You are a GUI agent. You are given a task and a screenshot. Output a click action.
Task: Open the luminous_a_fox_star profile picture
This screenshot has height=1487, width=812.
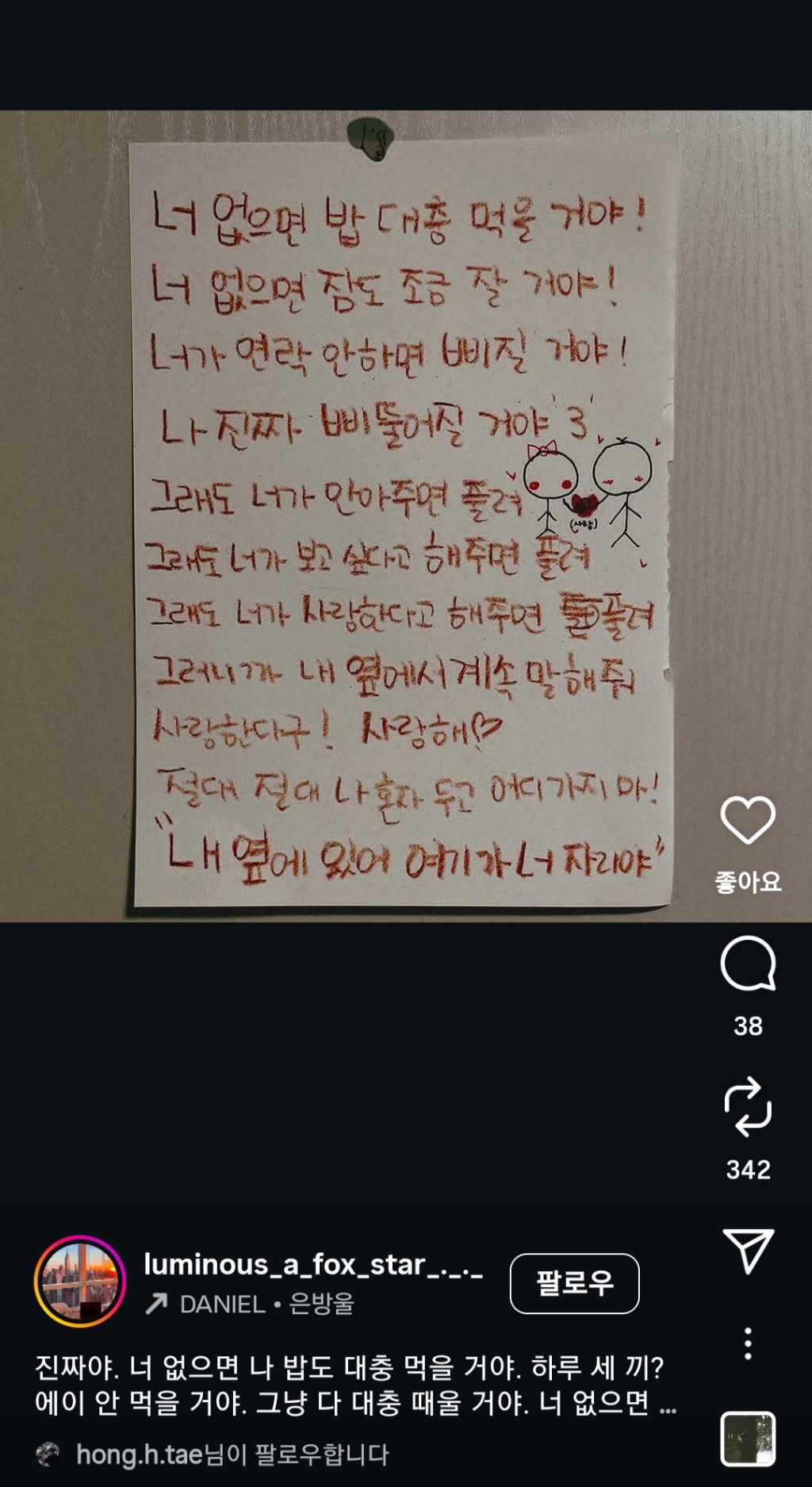click(80, 1281)
